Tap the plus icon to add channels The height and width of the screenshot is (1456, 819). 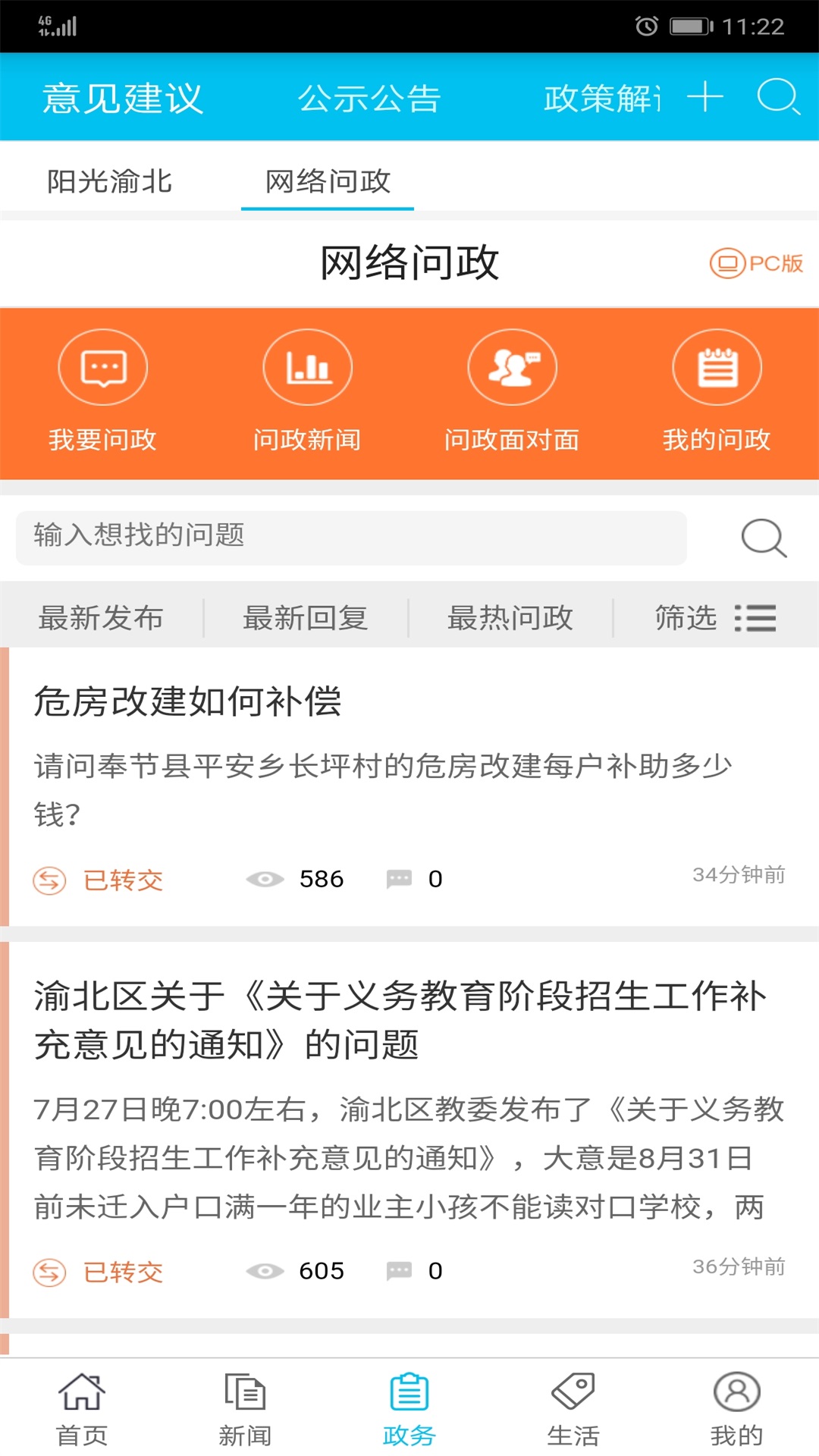[705, 97]
